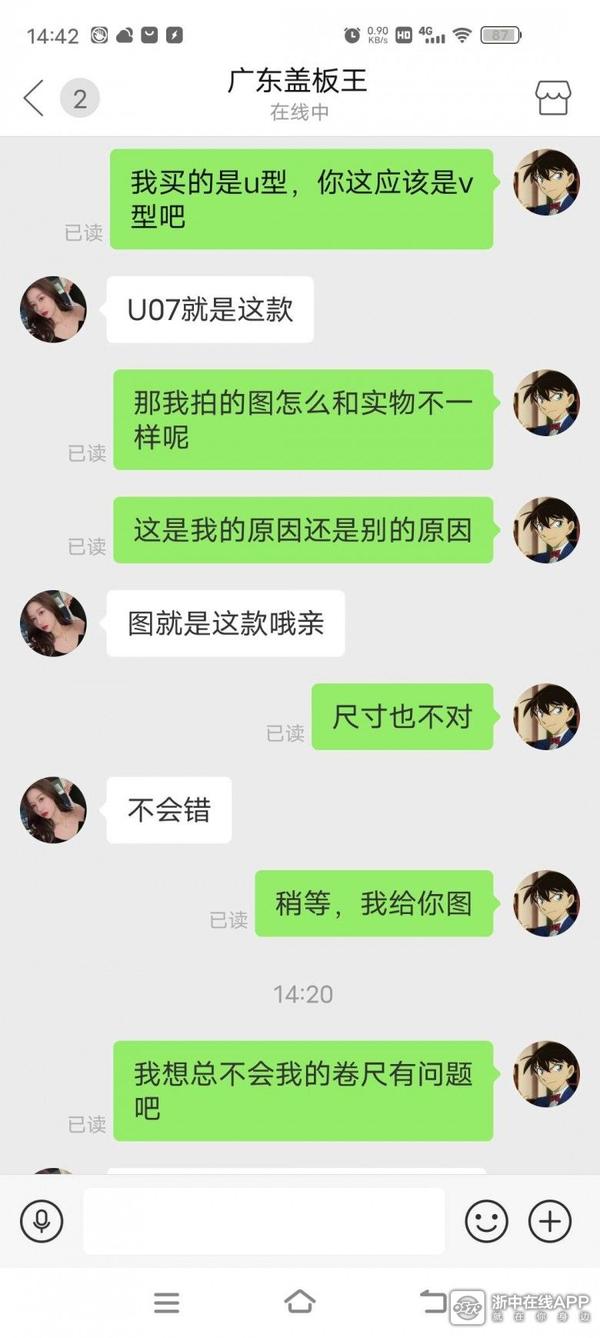Open the seller's avatar beside U07就是这款
Viewport: 600px width, 1338px height.
tap(53, 309)
